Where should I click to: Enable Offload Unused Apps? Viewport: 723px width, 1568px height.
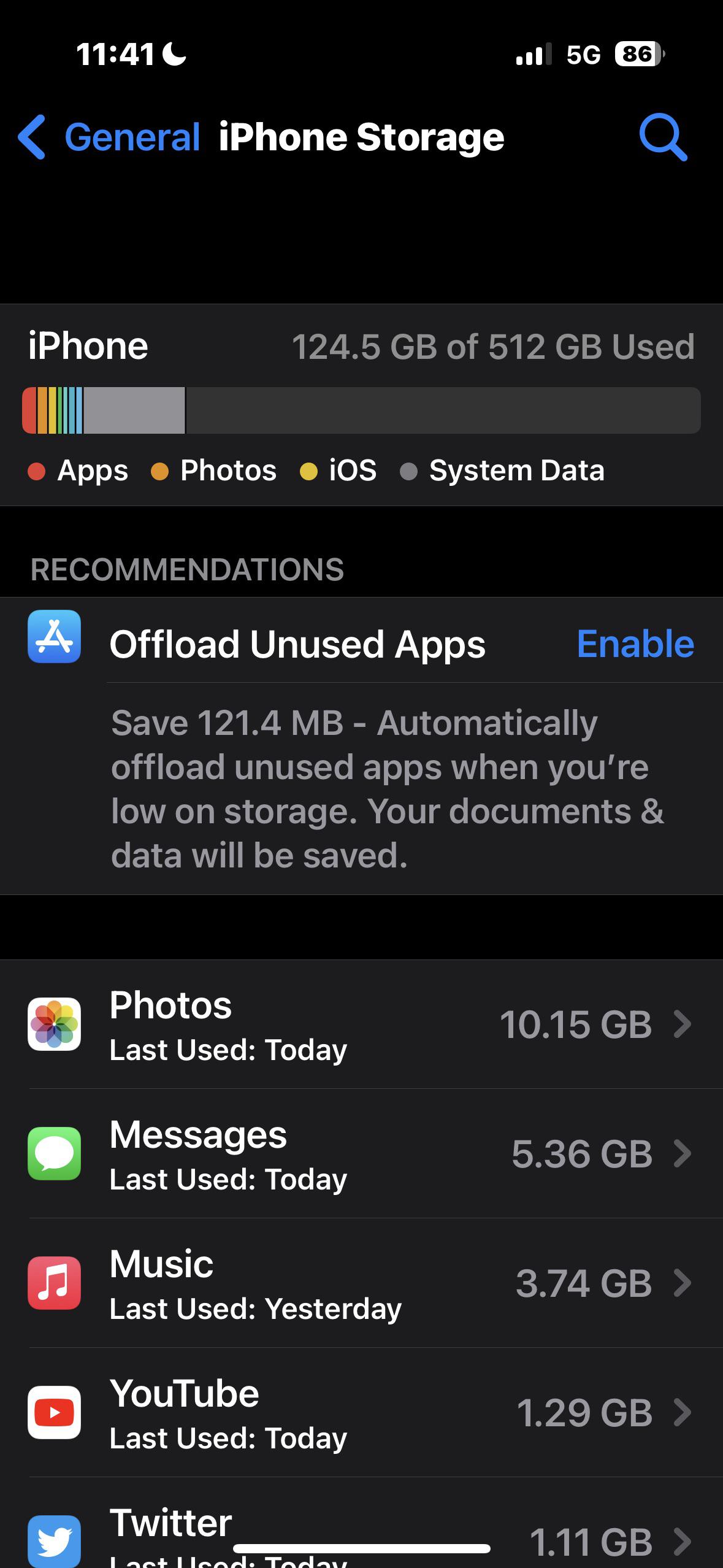pos(635,644)
